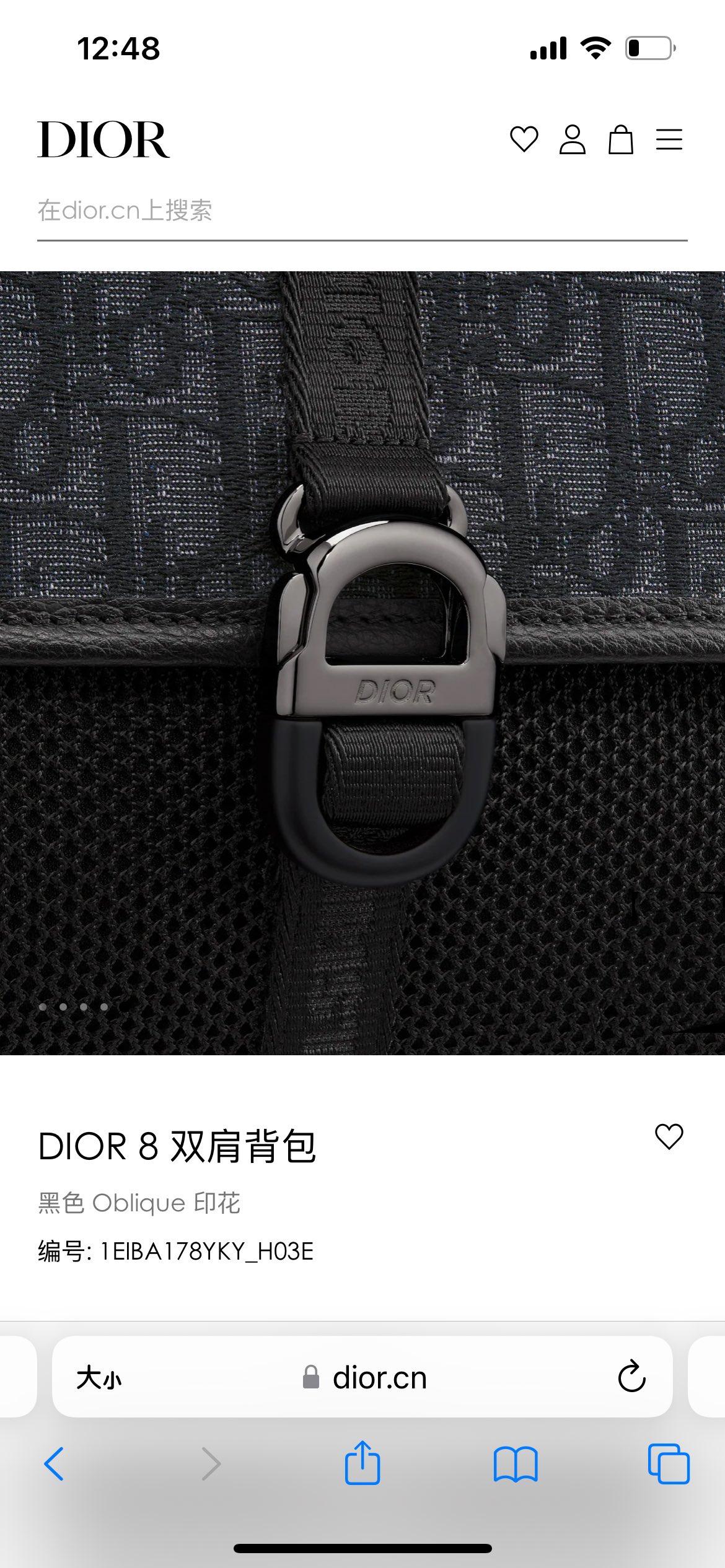
Task: Tap the dior.cn address bar
Action: pos(362,1377)
